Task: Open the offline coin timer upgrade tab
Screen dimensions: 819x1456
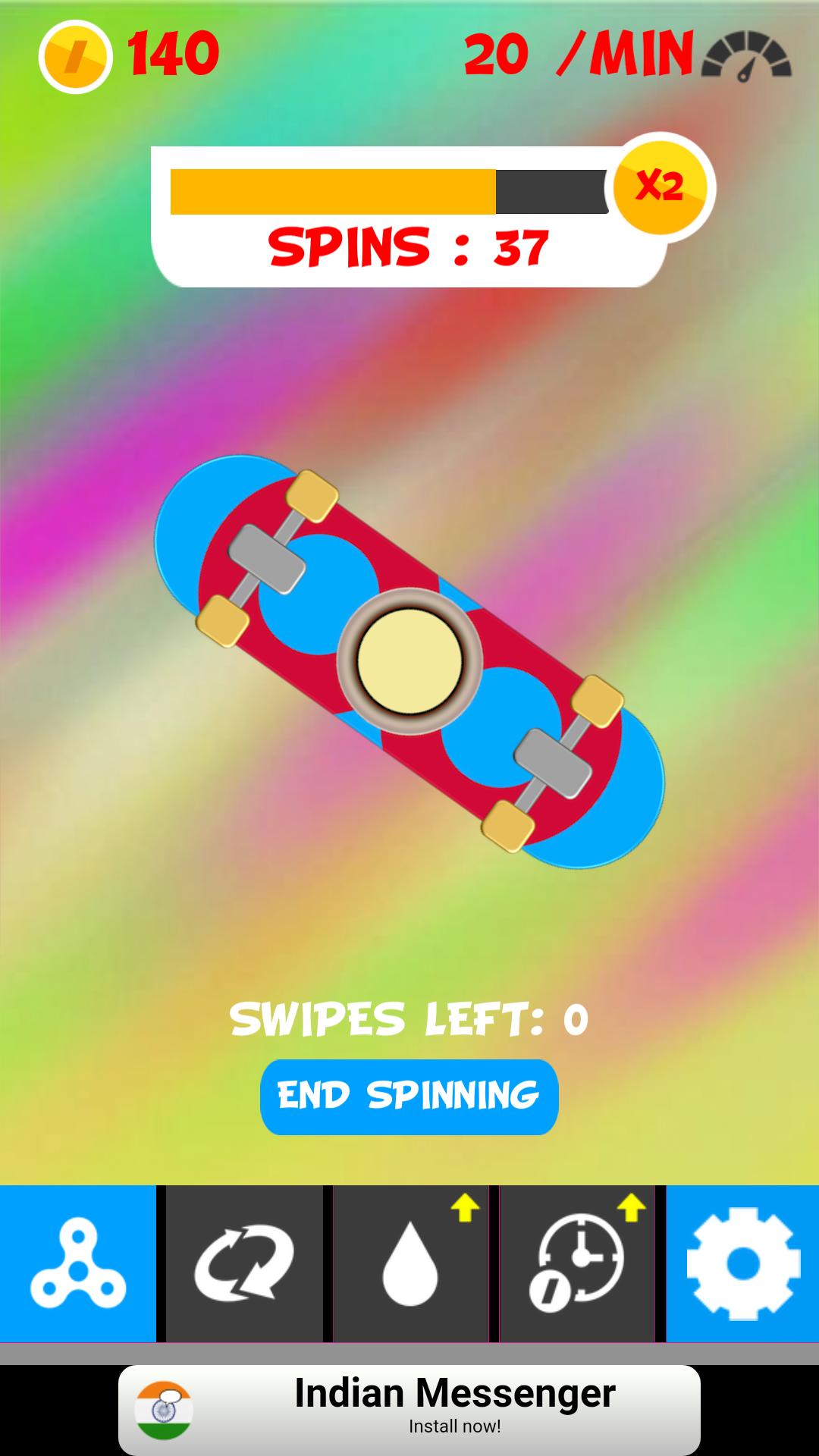Action: 577,1263
